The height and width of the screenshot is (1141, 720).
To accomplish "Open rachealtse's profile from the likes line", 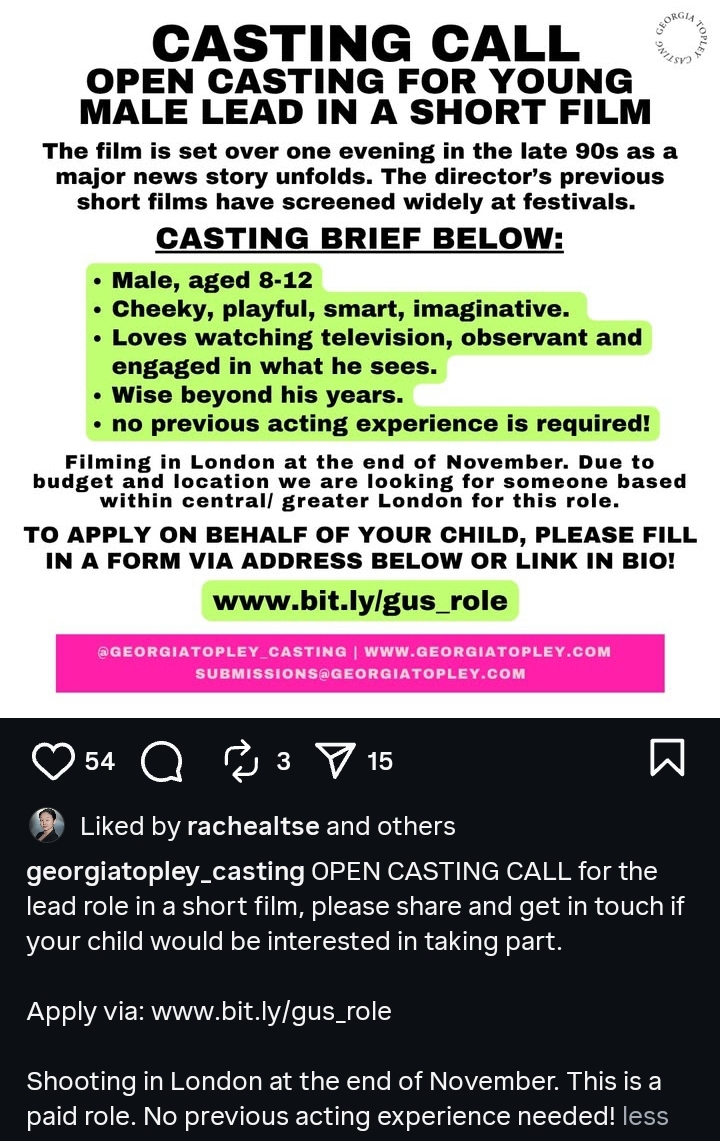I will coord(253,826).
